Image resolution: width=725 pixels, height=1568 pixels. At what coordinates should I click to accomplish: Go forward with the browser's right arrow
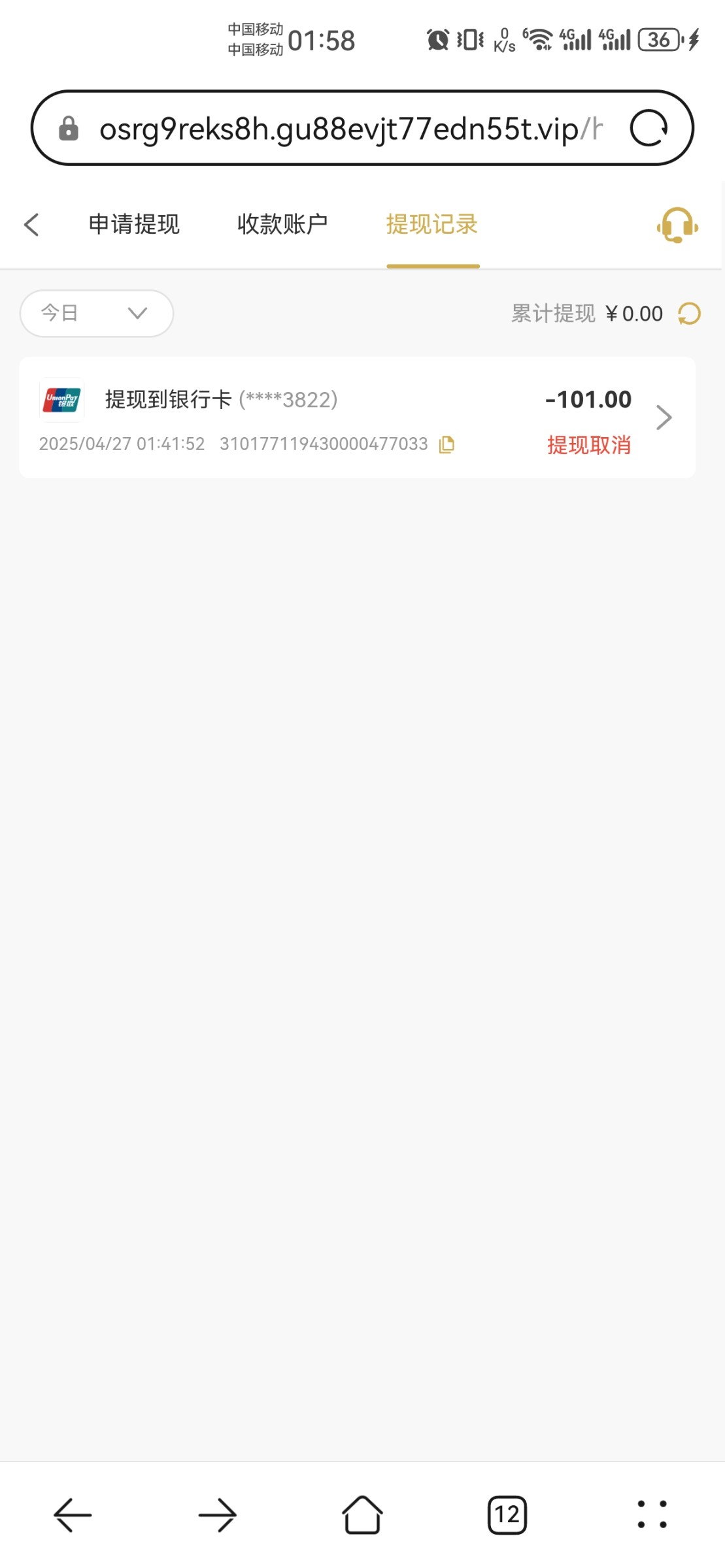pos(218,1514)
